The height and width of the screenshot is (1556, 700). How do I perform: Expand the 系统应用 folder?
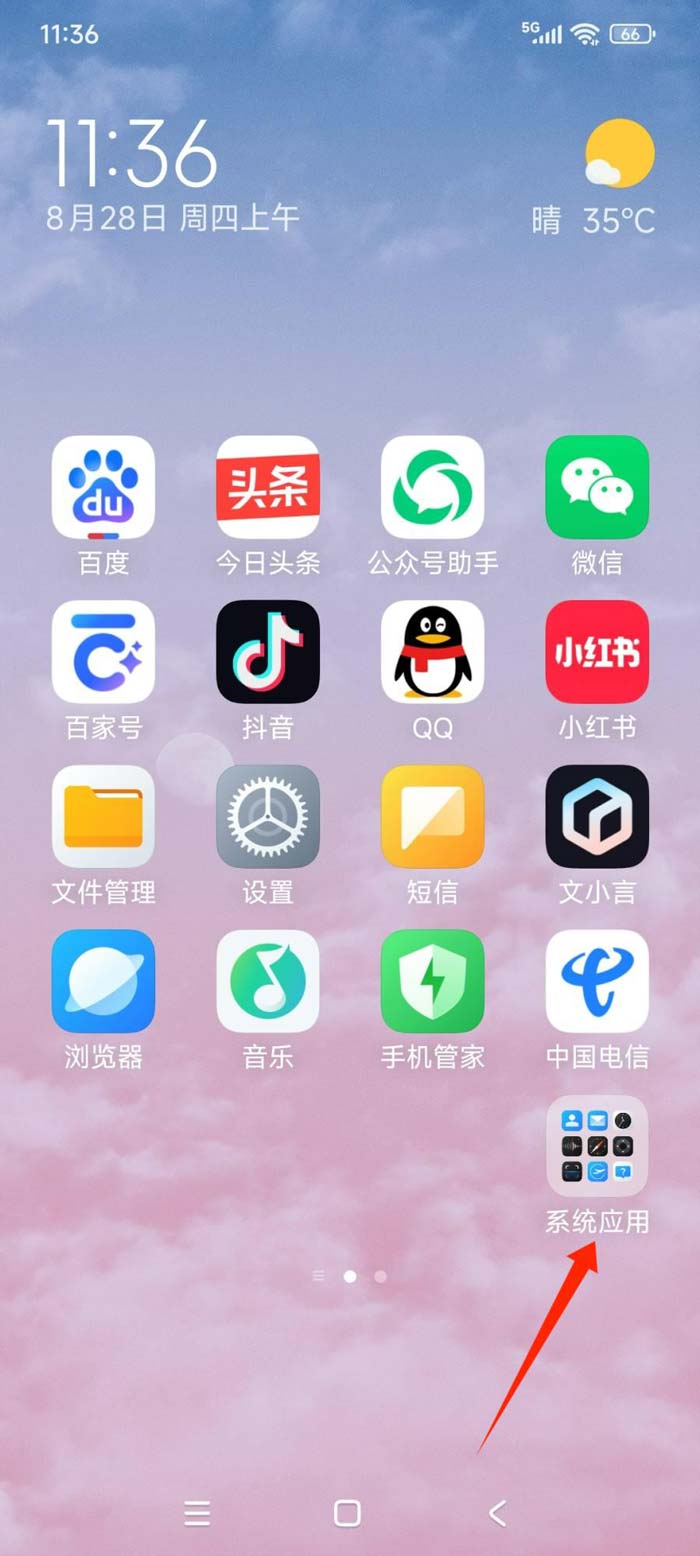point(597,1146)
